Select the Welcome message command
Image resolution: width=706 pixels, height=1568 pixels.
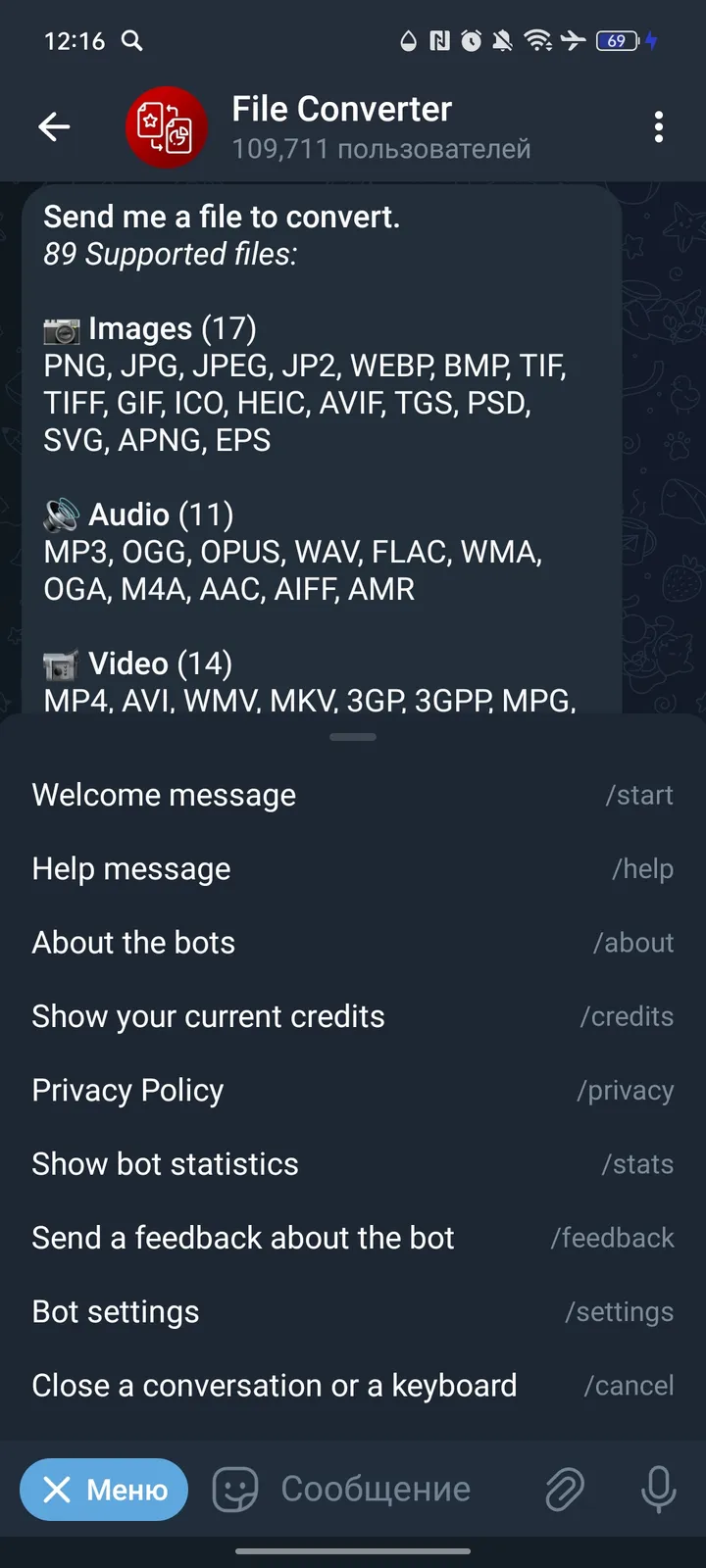[x=164, y=795]
